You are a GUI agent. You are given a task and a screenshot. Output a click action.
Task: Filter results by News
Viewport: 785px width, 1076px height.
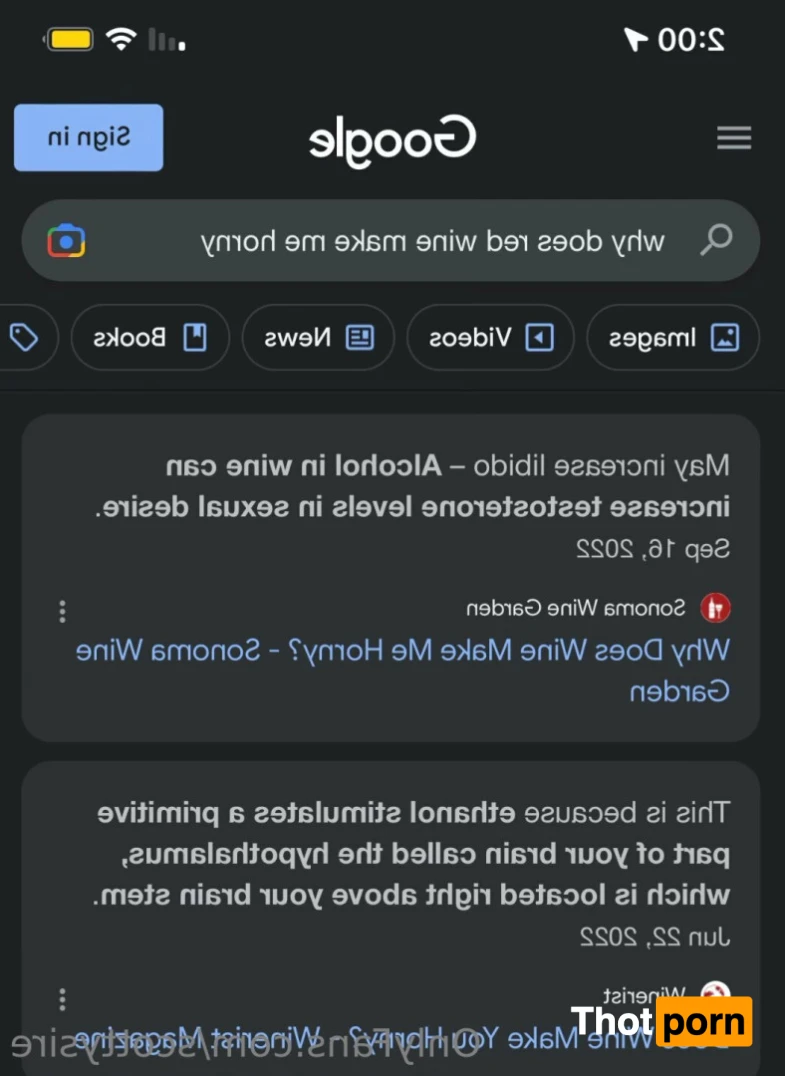click(318, 338)
